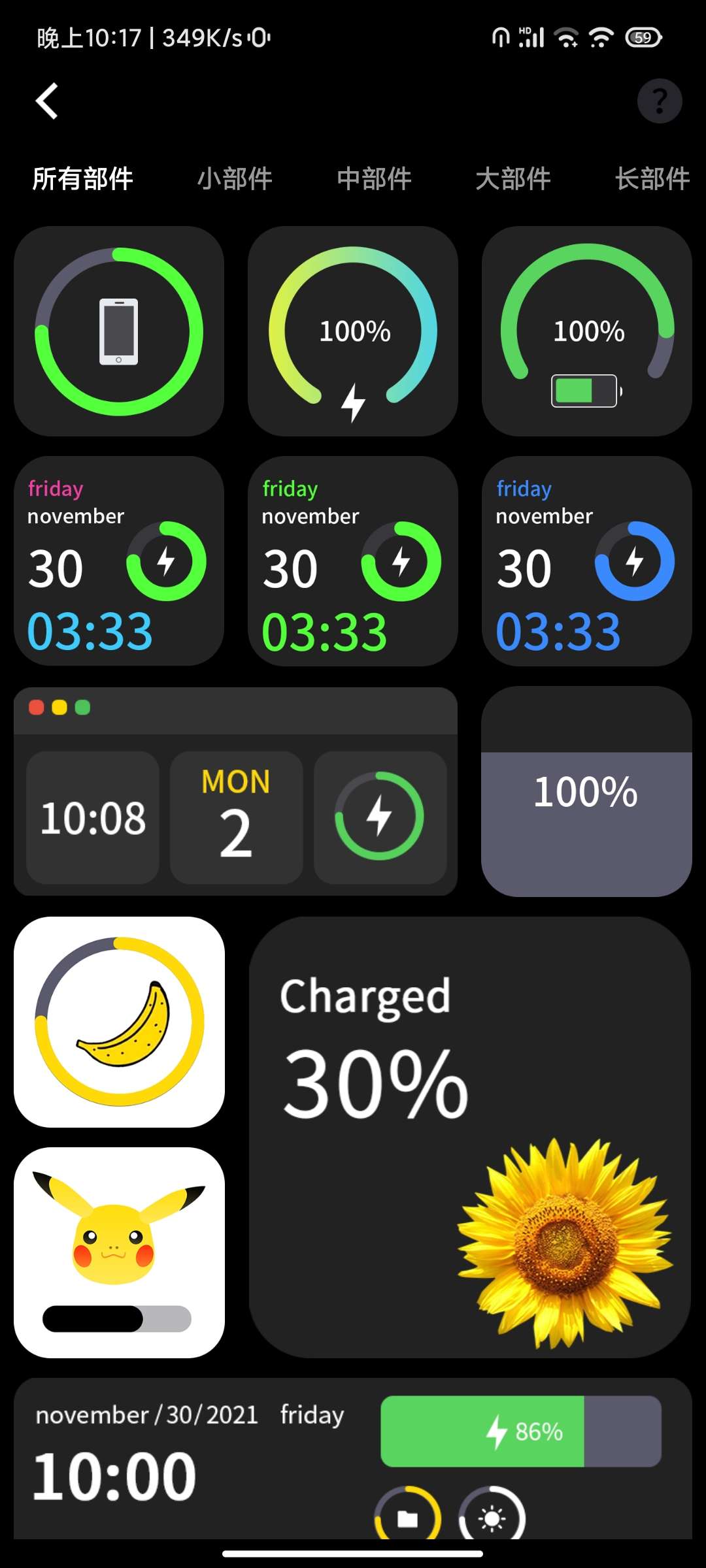Switch to the 所有部件 tab
The image size is (706, 1568).
(x=83, y=178)
